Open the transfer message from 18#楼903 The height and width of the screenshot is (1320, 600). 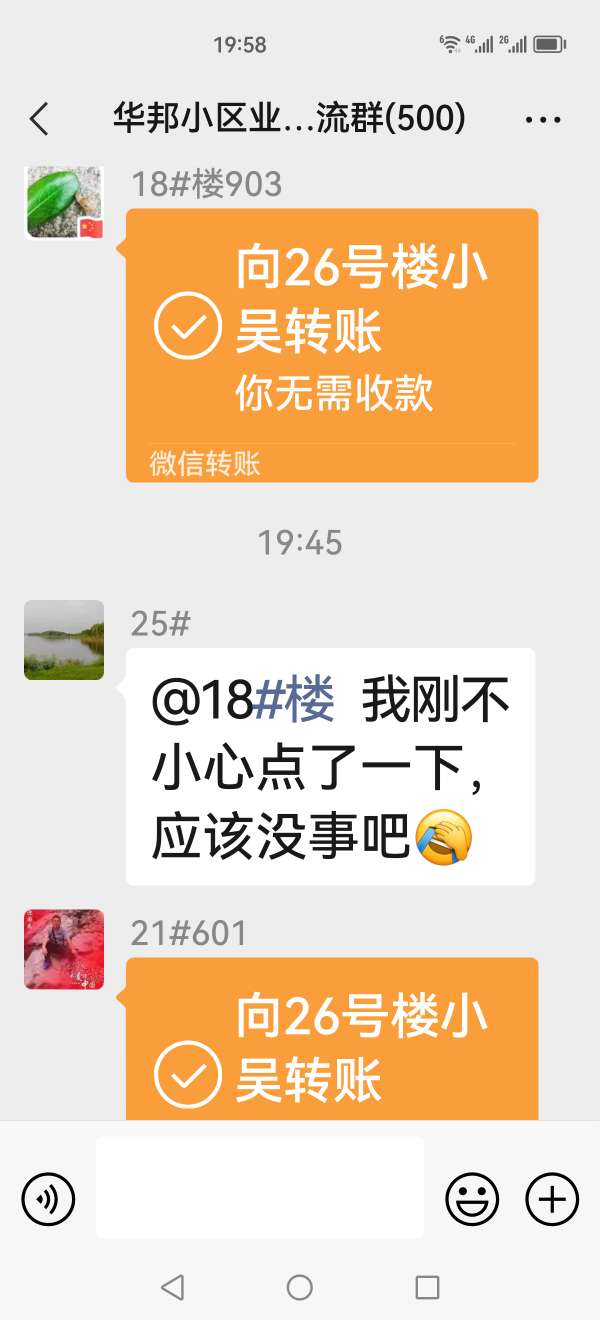click(x=332, y=343)
